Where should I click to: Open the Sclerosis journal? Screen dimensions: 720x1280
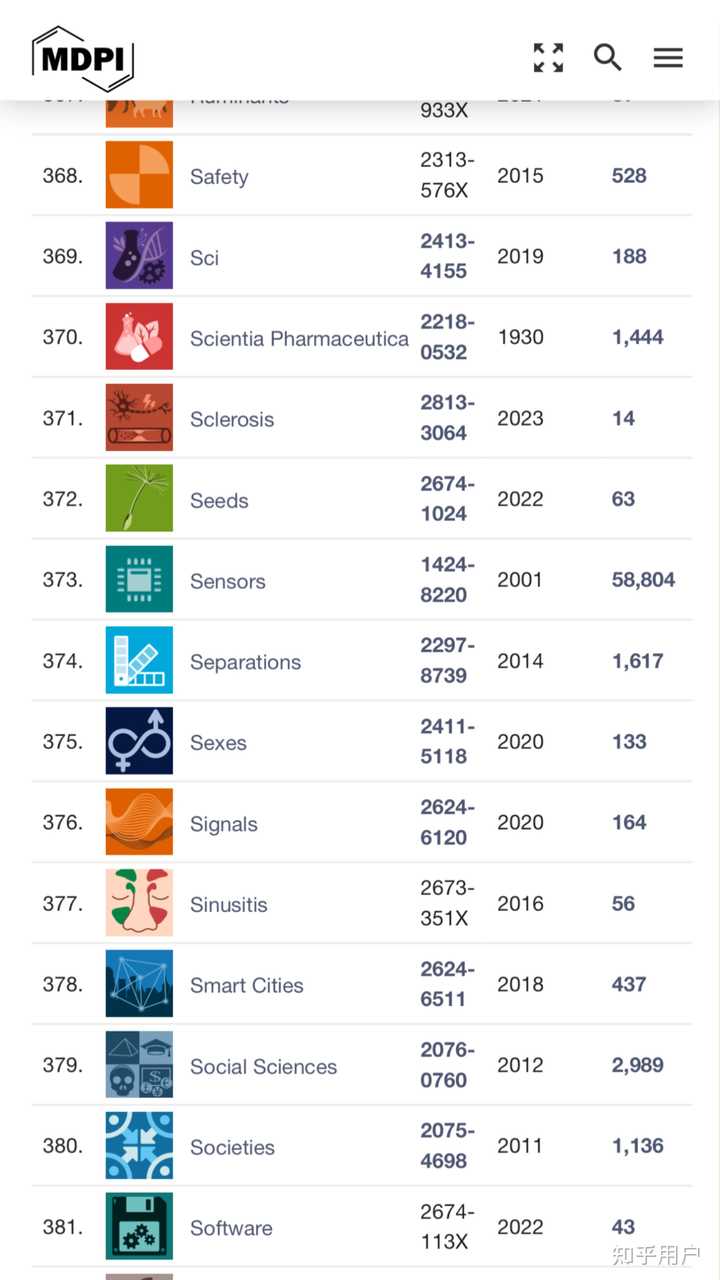[232, 420]
